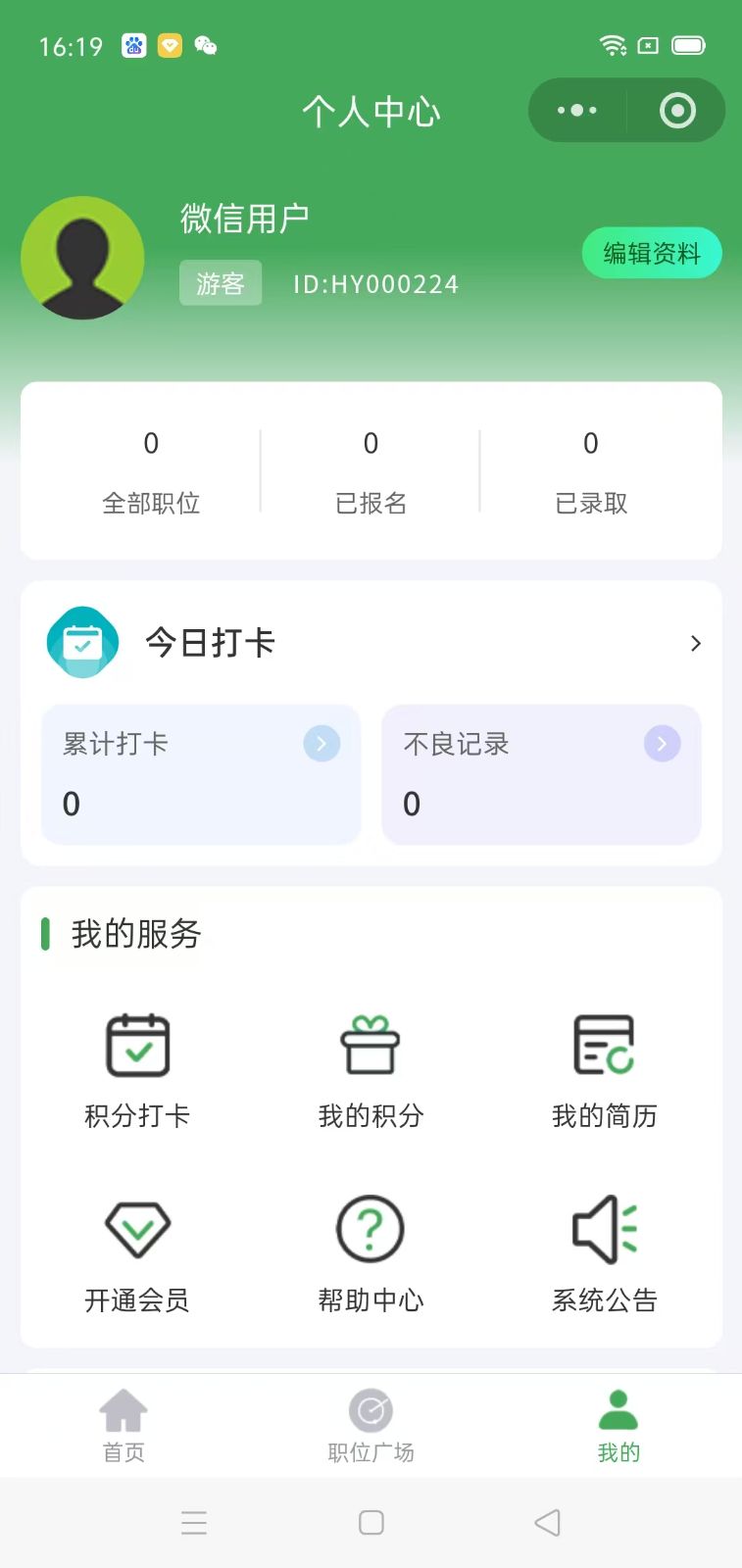Open the user avatar picture
Image resolution: width=742 pixels, height=1568 pixels.
[83, 258]
